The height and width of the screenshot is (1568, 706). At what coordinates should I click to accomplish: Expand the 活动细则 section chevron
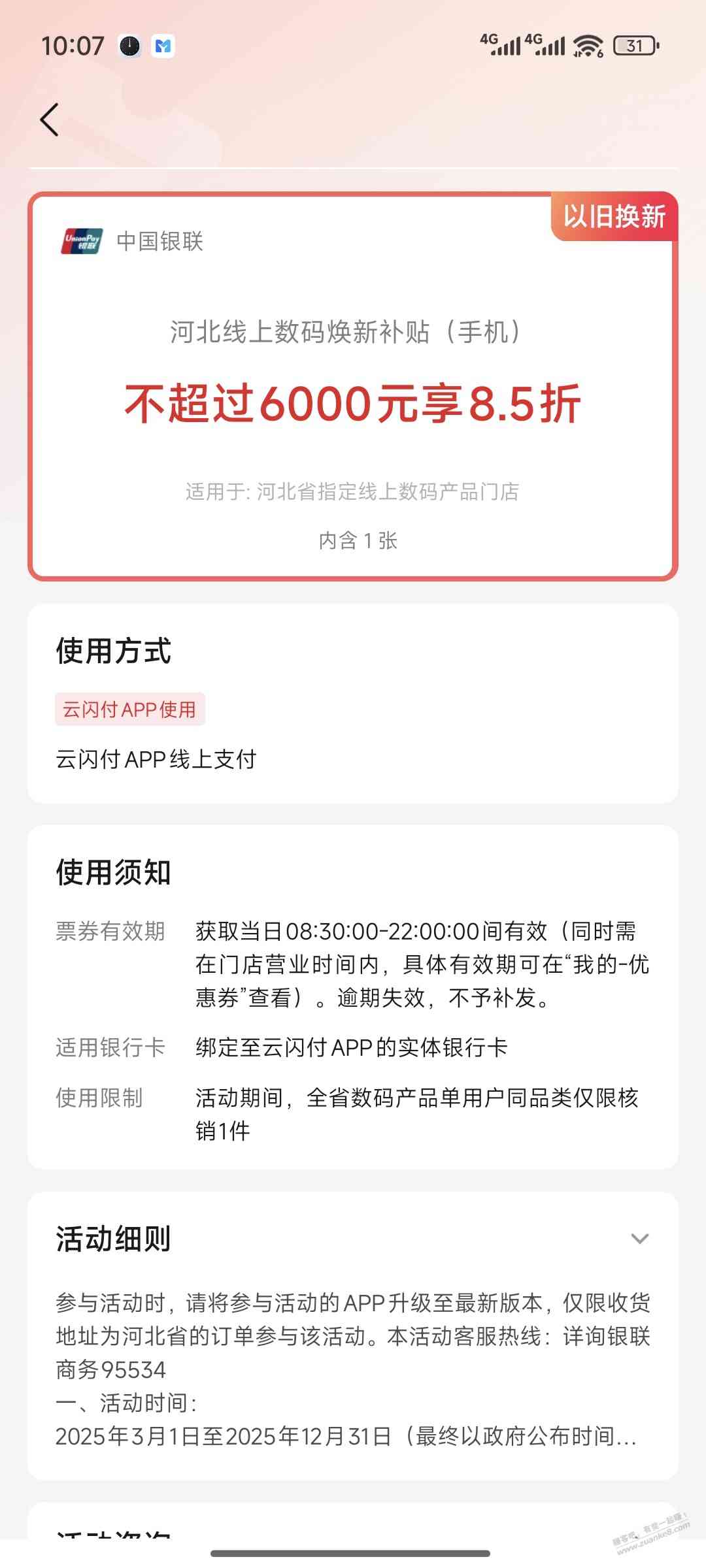pyautogui.click(x=639, y=1239)
